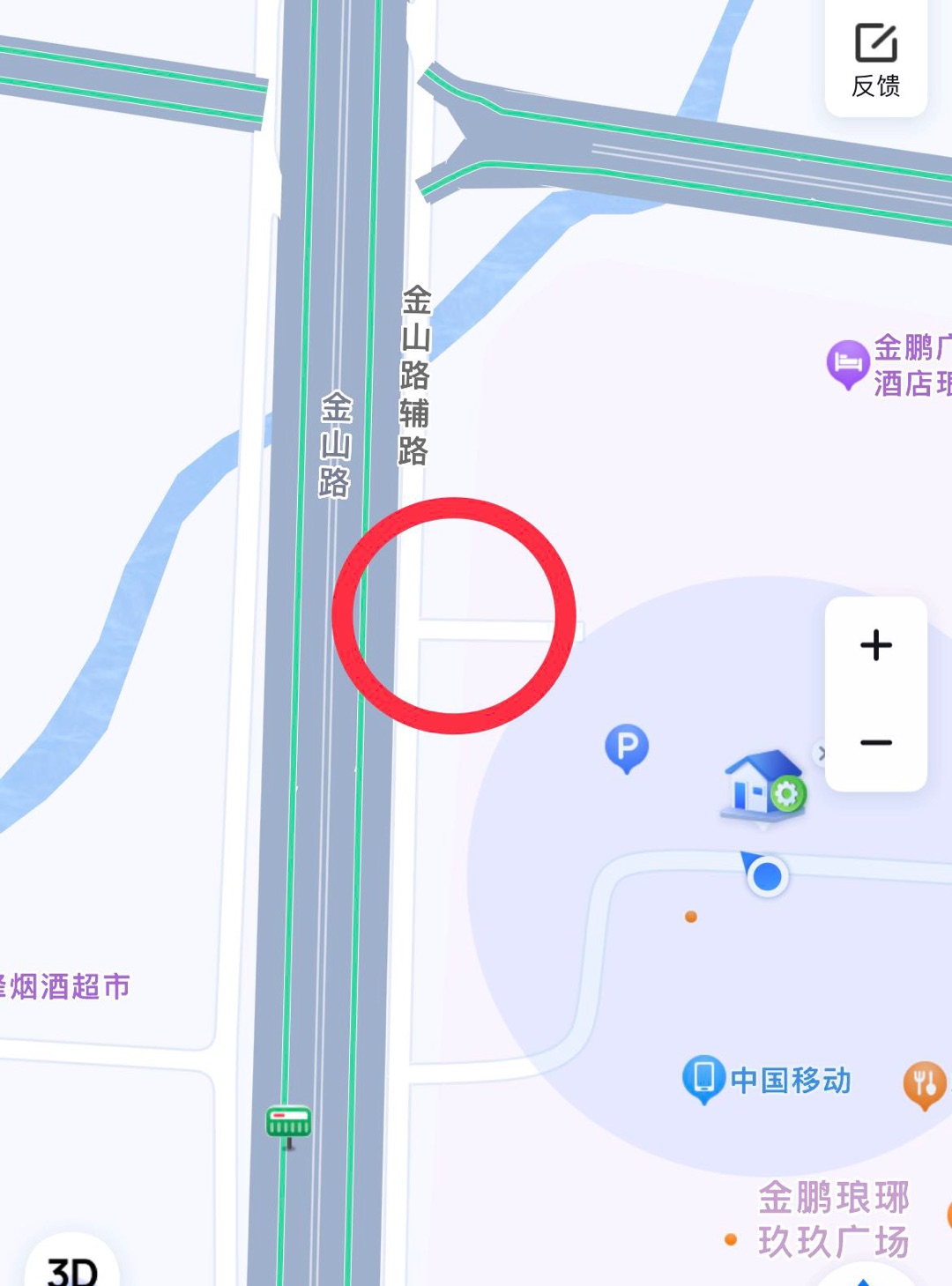Select the bus stop marker on 金山路
The height and width of the screenshot is (1286, 952).
click(288, 1124)
